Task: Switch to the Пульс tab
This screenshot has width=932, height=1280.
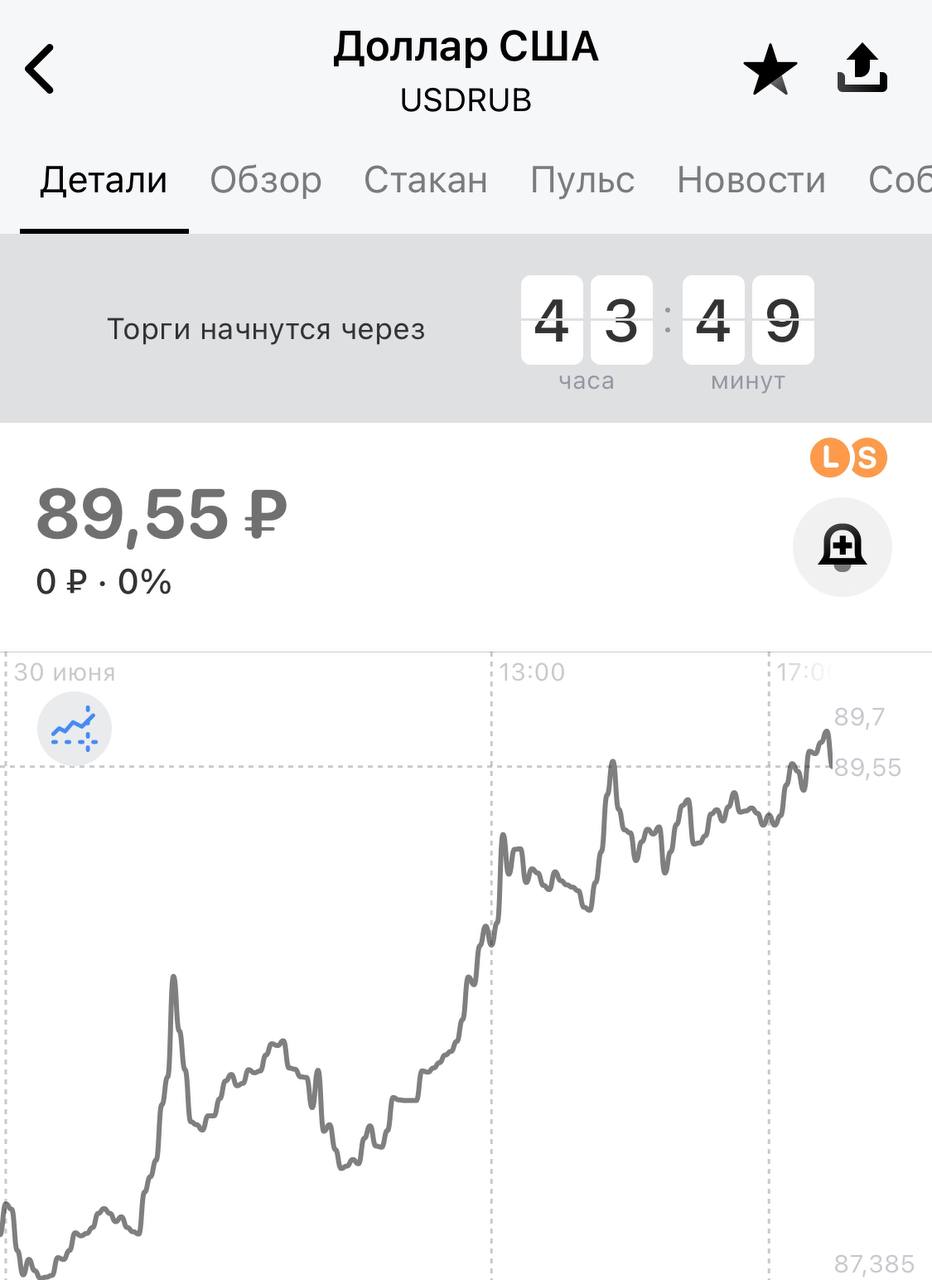Action: click(582, 180)
